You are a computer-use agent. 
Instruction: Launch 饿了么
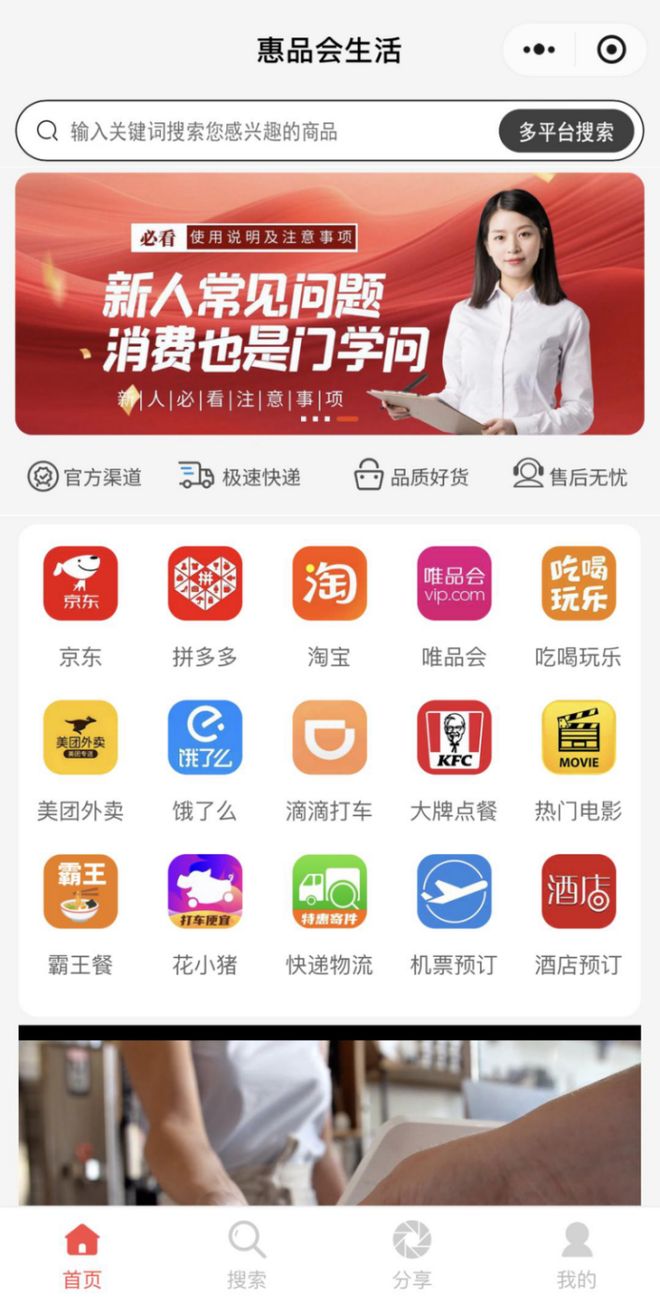205,738
